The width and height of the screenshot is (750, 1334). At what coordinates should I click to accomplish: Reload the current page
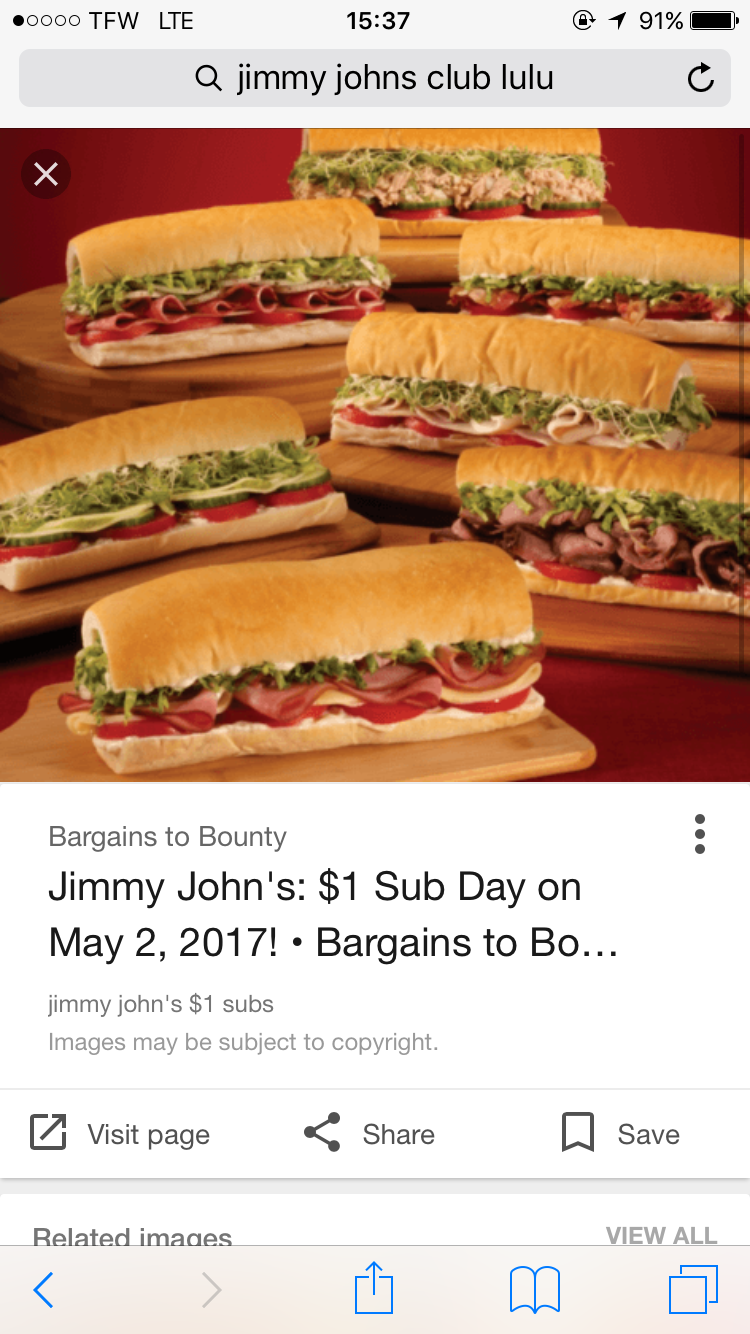701,78
